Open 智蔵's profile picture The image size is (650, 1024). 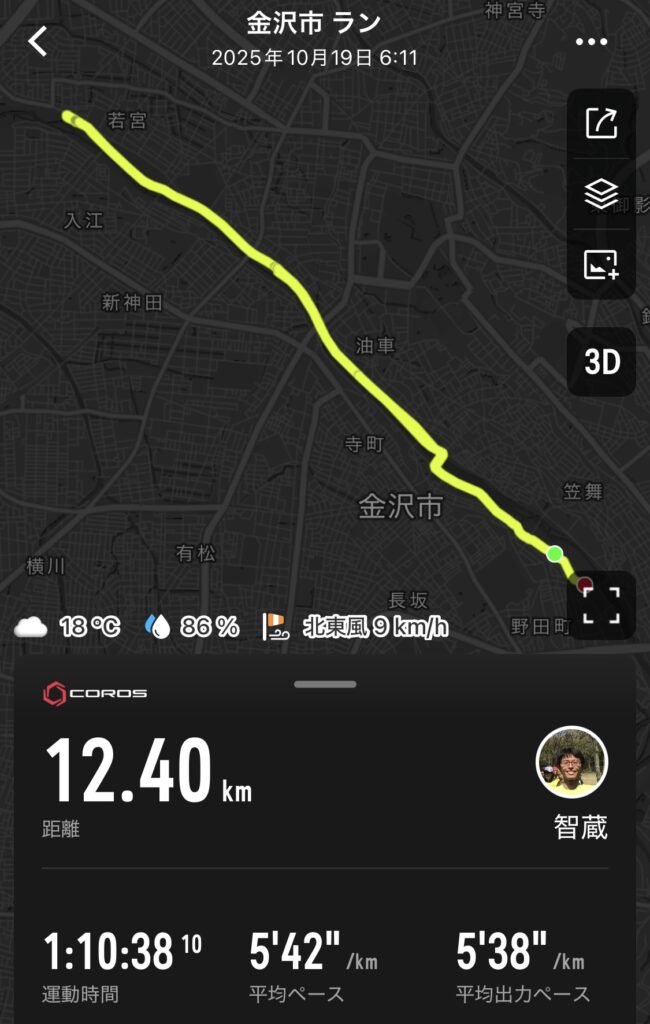(x=572, y=762)
